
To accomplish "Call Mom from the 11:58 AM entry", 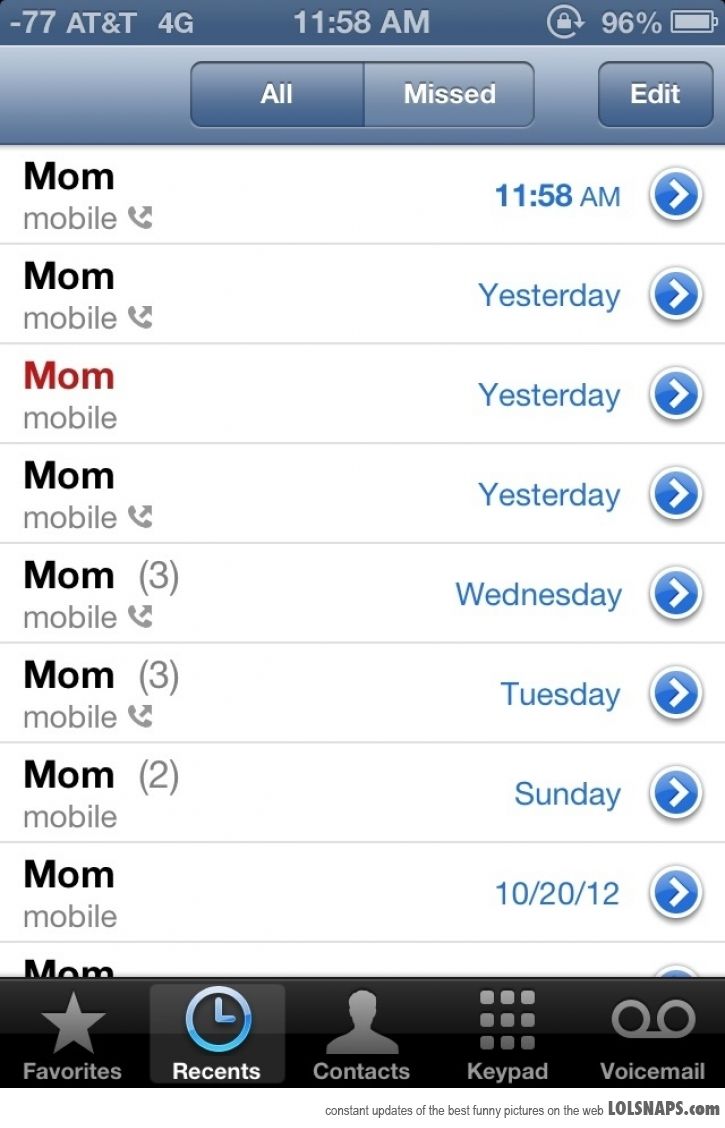I will [300, 195].
